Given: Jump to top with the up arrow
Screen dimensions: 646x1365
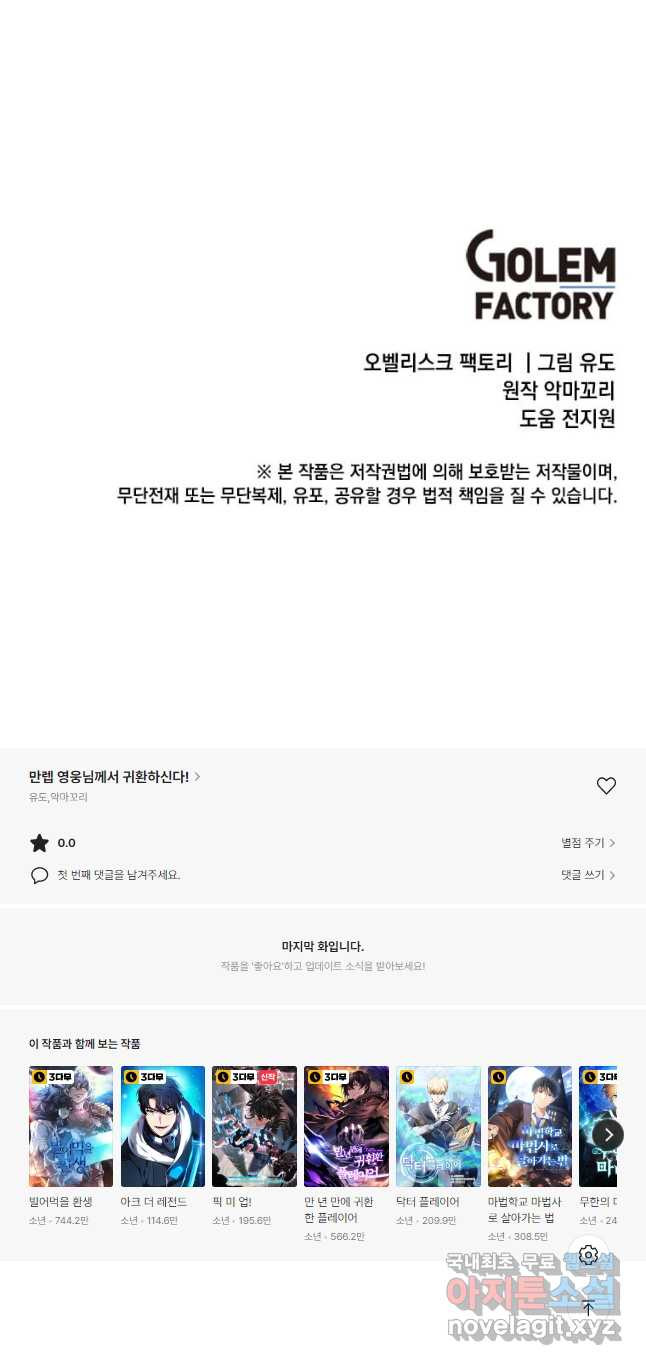Looking at the screenshot, I should (588, 1308).
